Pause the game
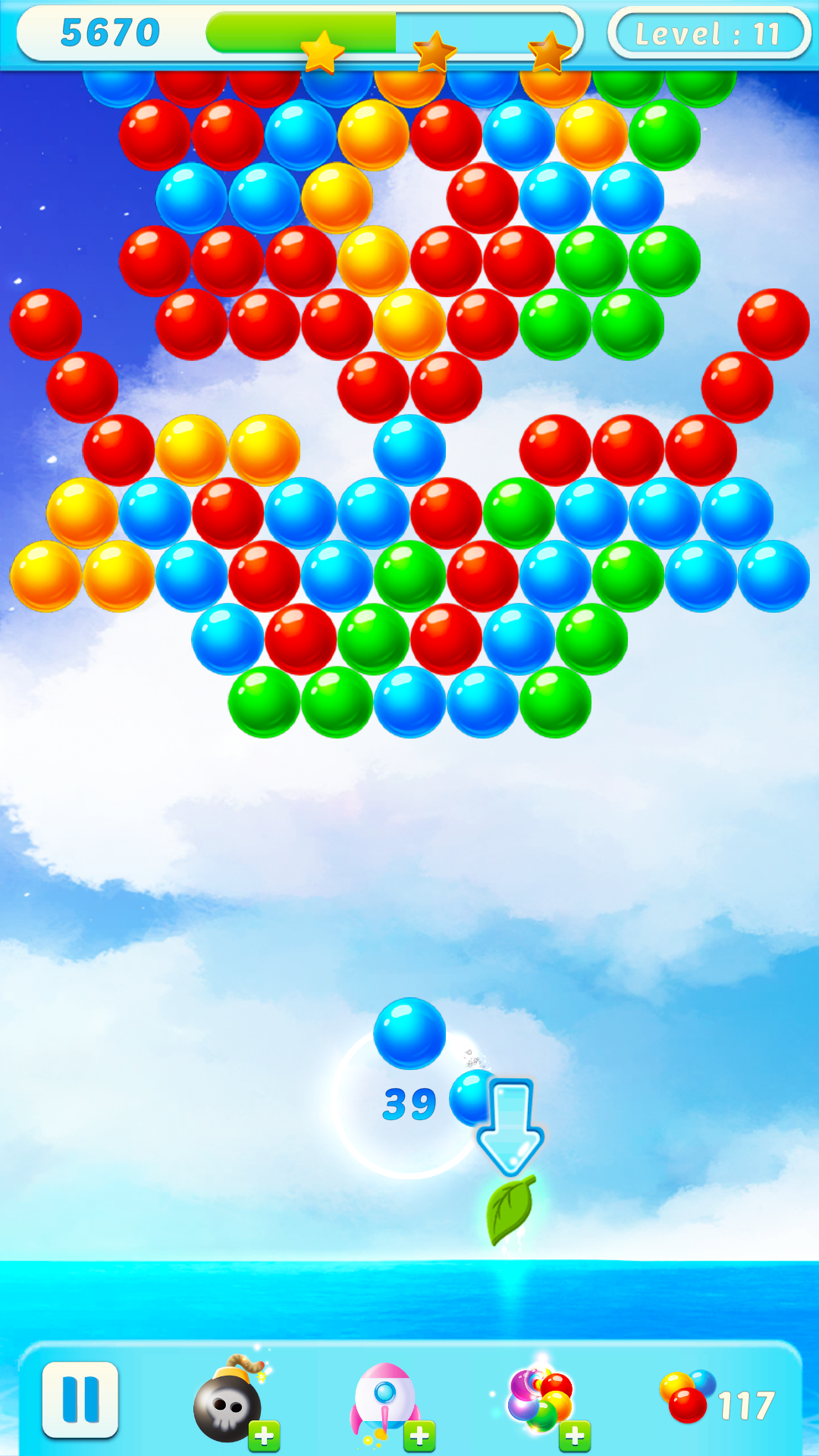819x1456 pixels. pos(80,1400)
